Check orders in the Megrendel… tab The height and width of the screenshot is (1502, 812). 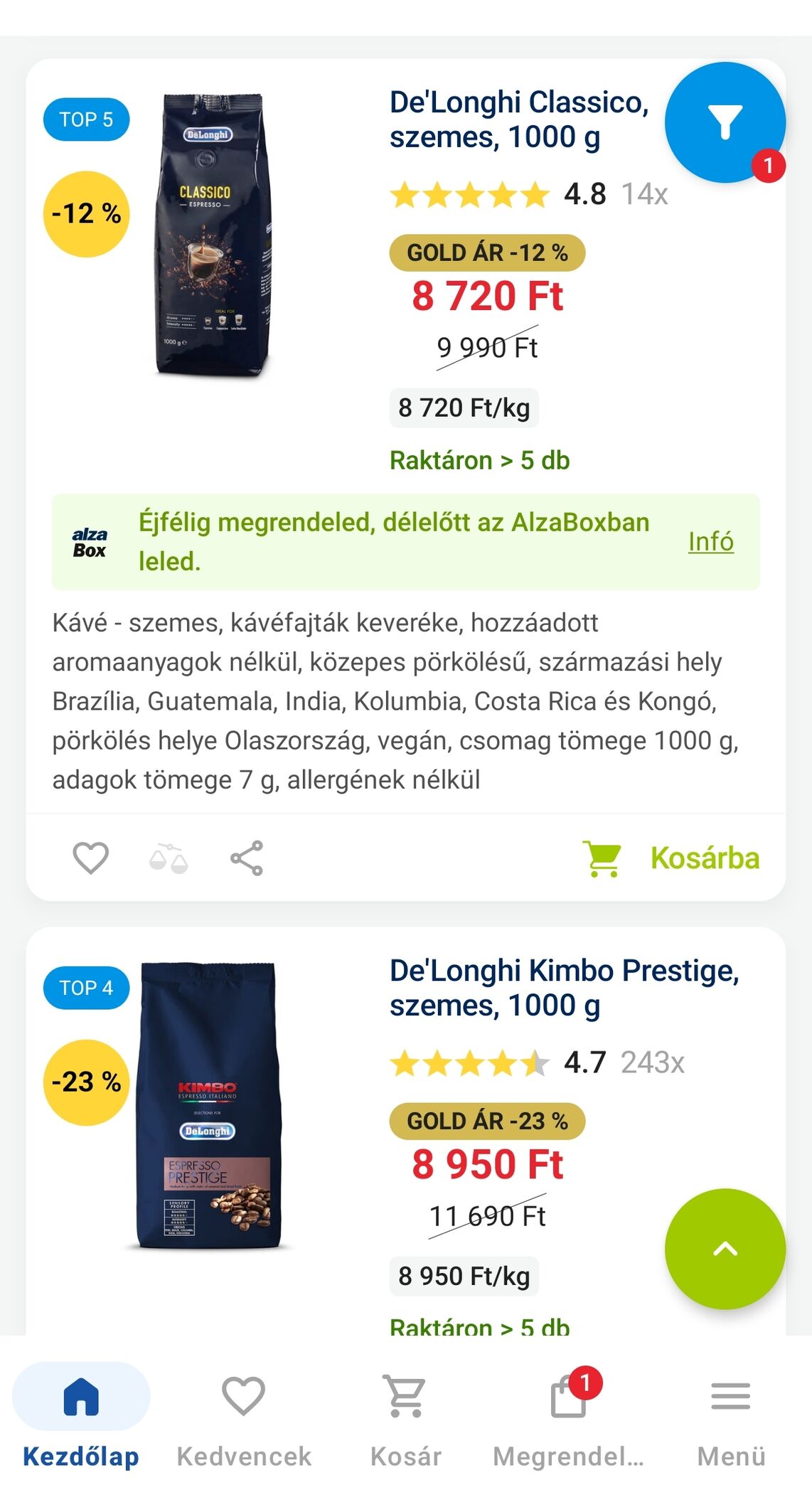pyautogui.click(x=568, y=1415)
